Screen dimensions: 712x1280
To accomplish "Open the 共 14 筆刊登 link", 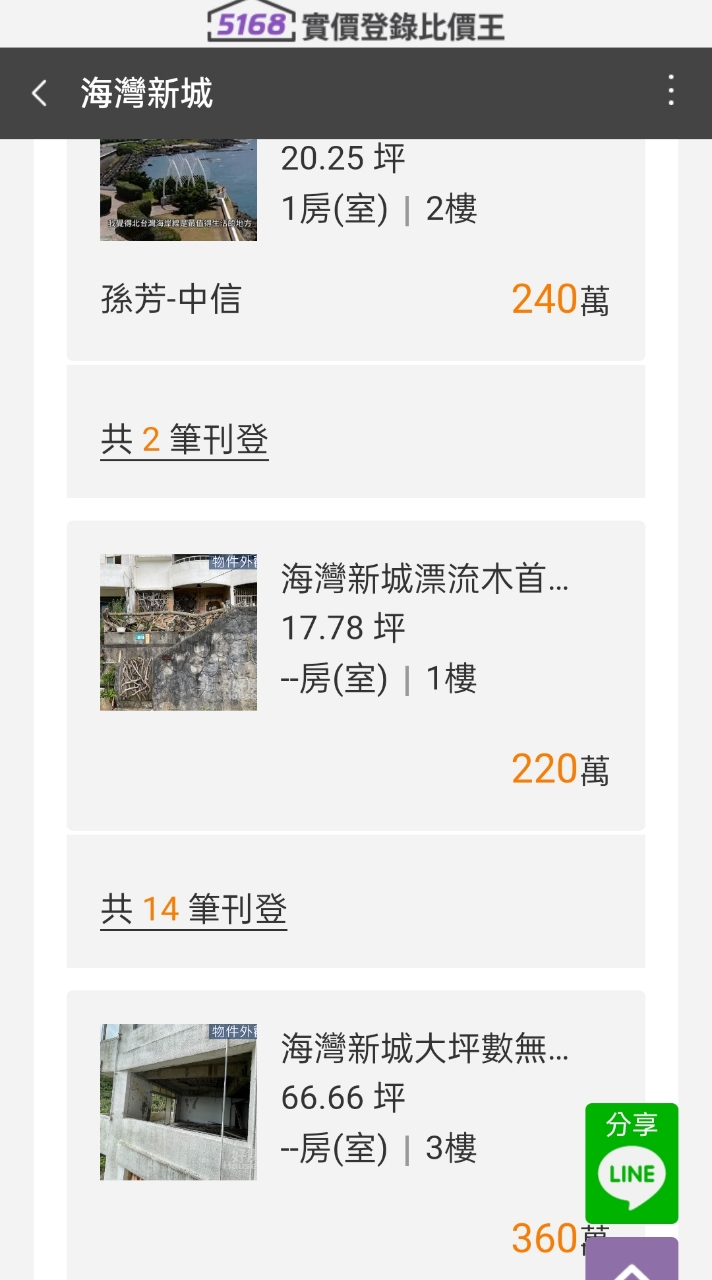I will [193, 910].
